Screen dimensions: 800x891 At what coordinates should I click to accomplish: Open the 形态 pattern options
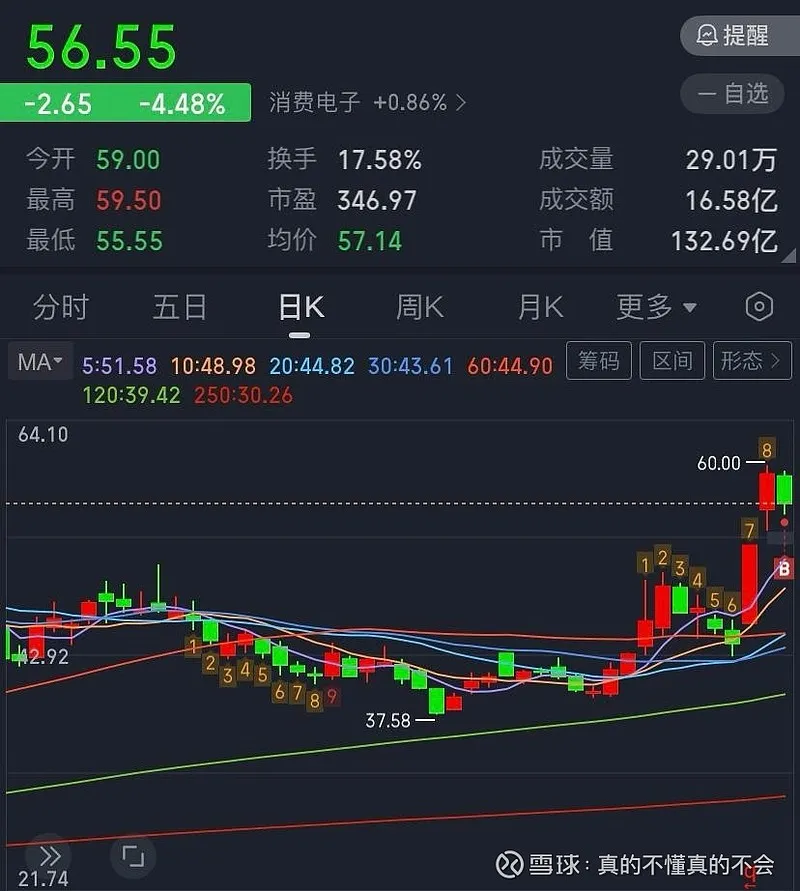[752, 361]
